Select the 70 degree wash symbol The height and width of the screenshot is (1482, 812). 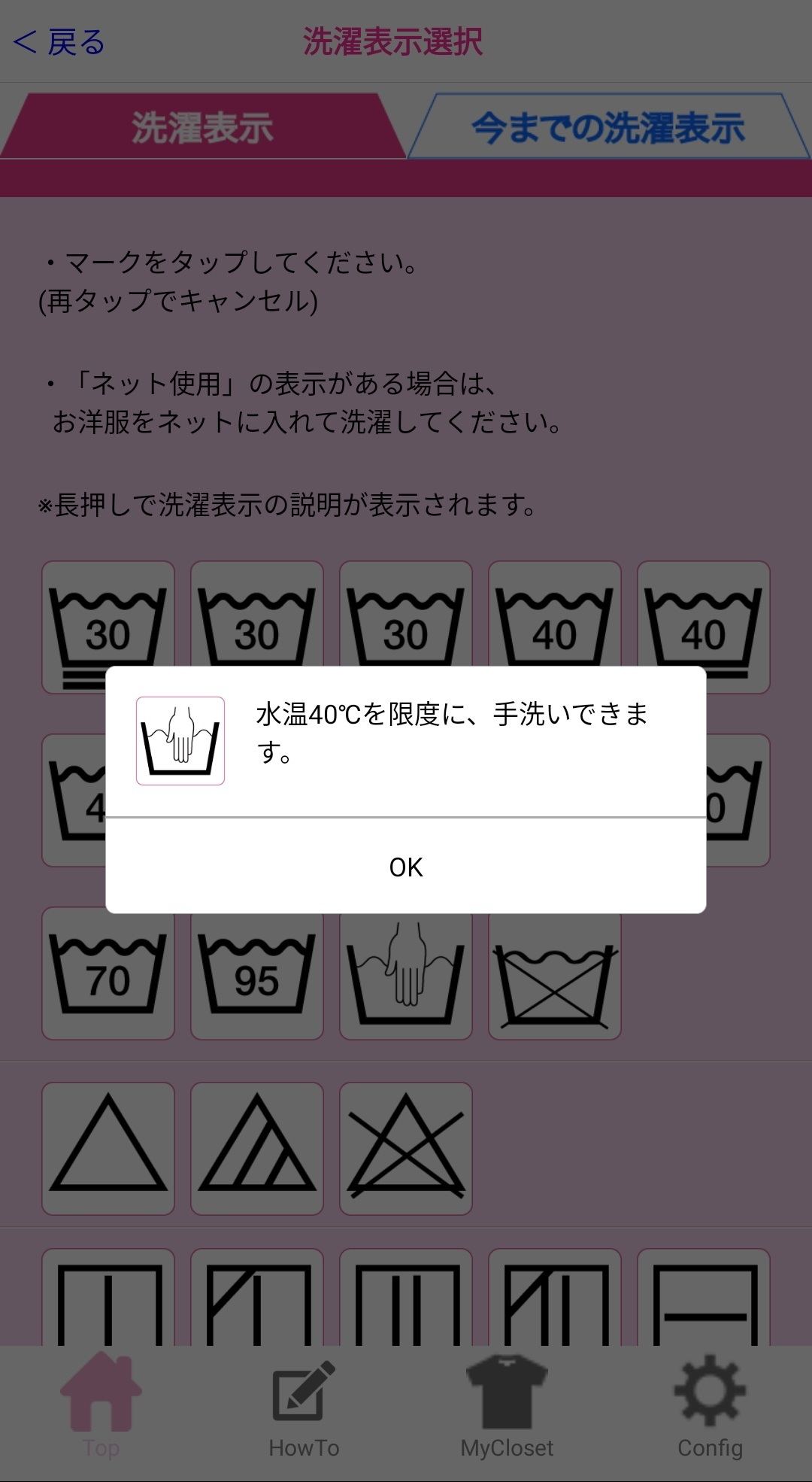tap(108, 973)
